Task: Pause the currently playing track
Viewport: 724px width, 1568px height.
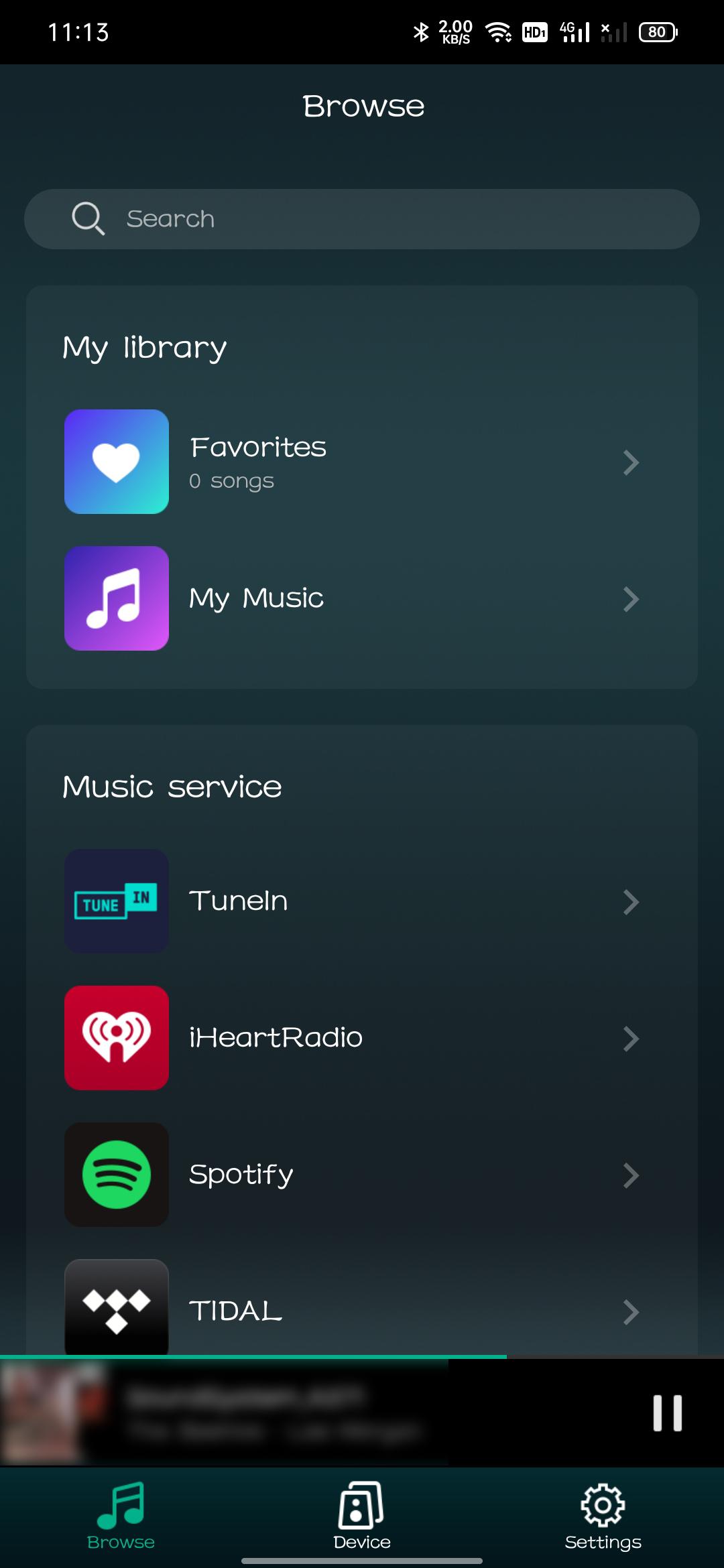Action: pos(667,1413)
